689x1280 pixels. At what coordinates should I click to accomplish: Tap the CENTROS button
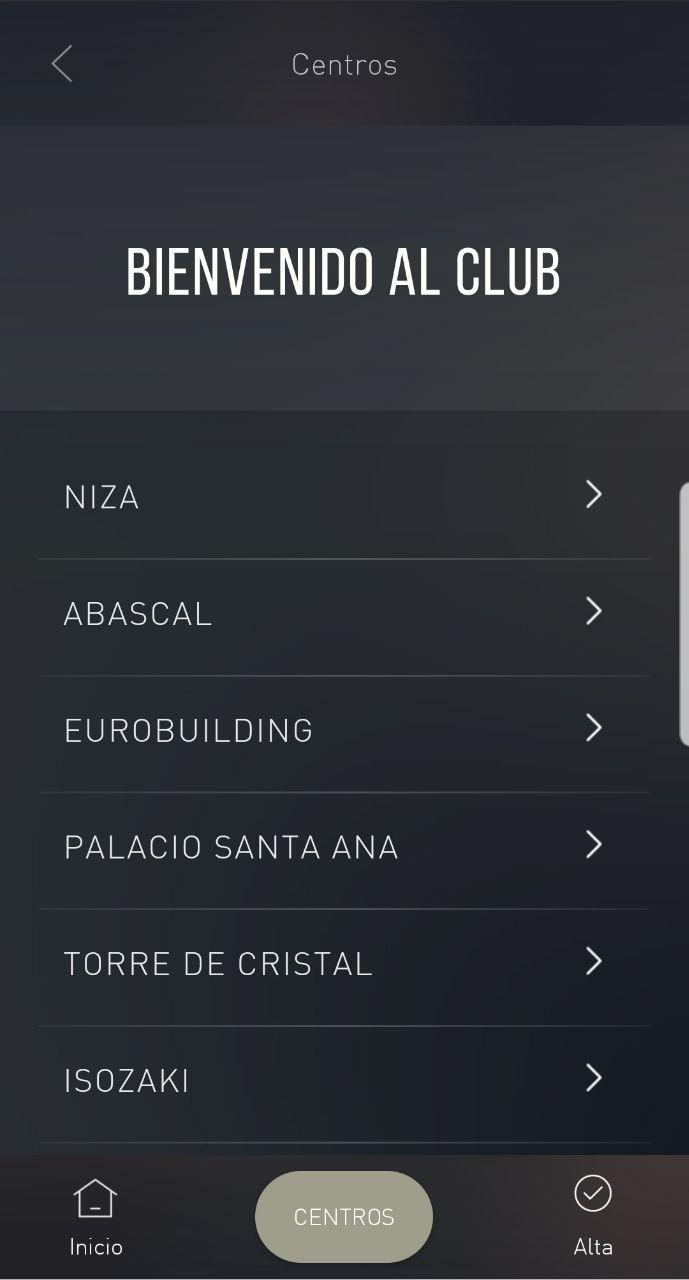pos(344,1217)
